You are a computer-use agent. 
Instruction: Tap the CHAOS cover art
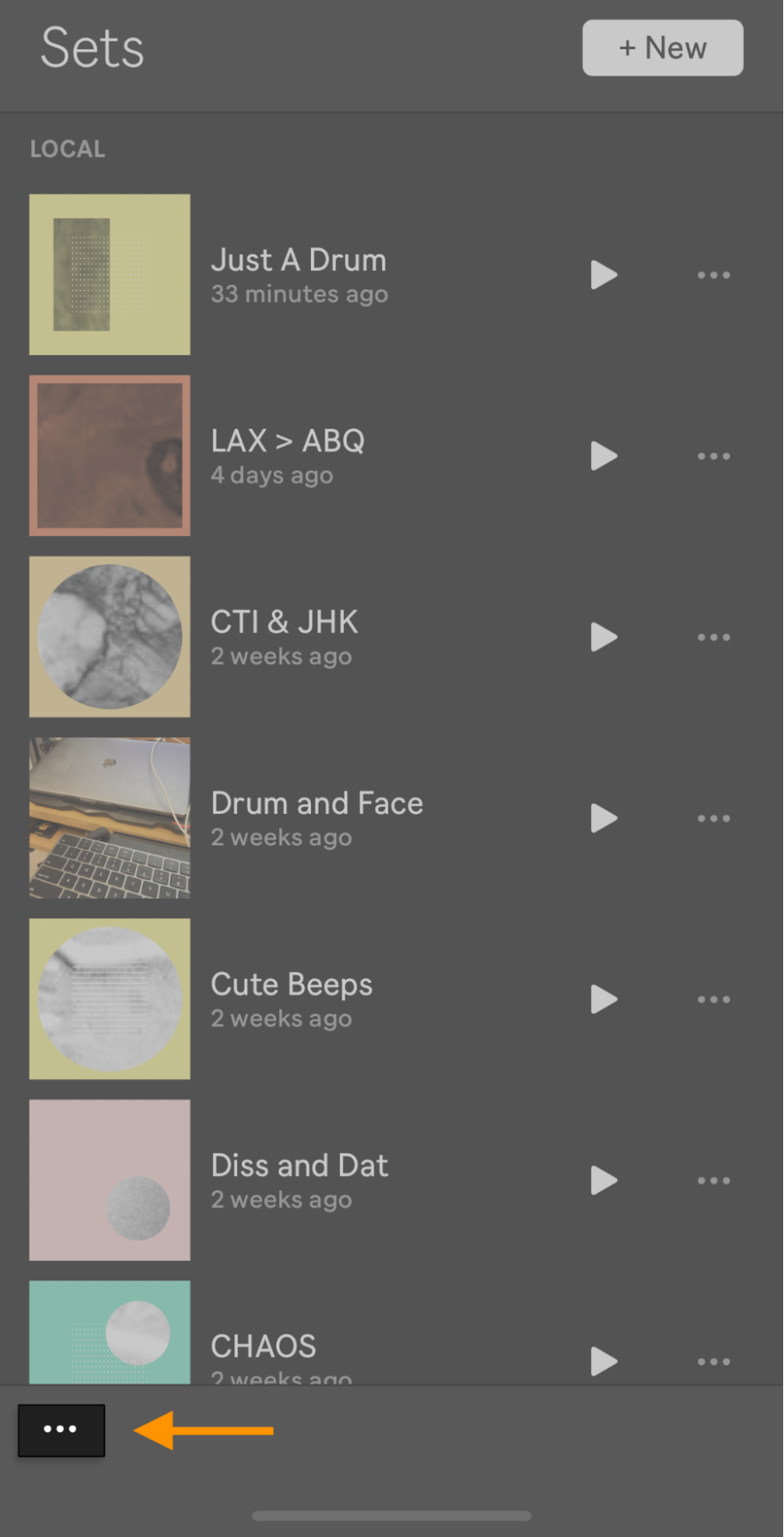(x=110, y=1331)
